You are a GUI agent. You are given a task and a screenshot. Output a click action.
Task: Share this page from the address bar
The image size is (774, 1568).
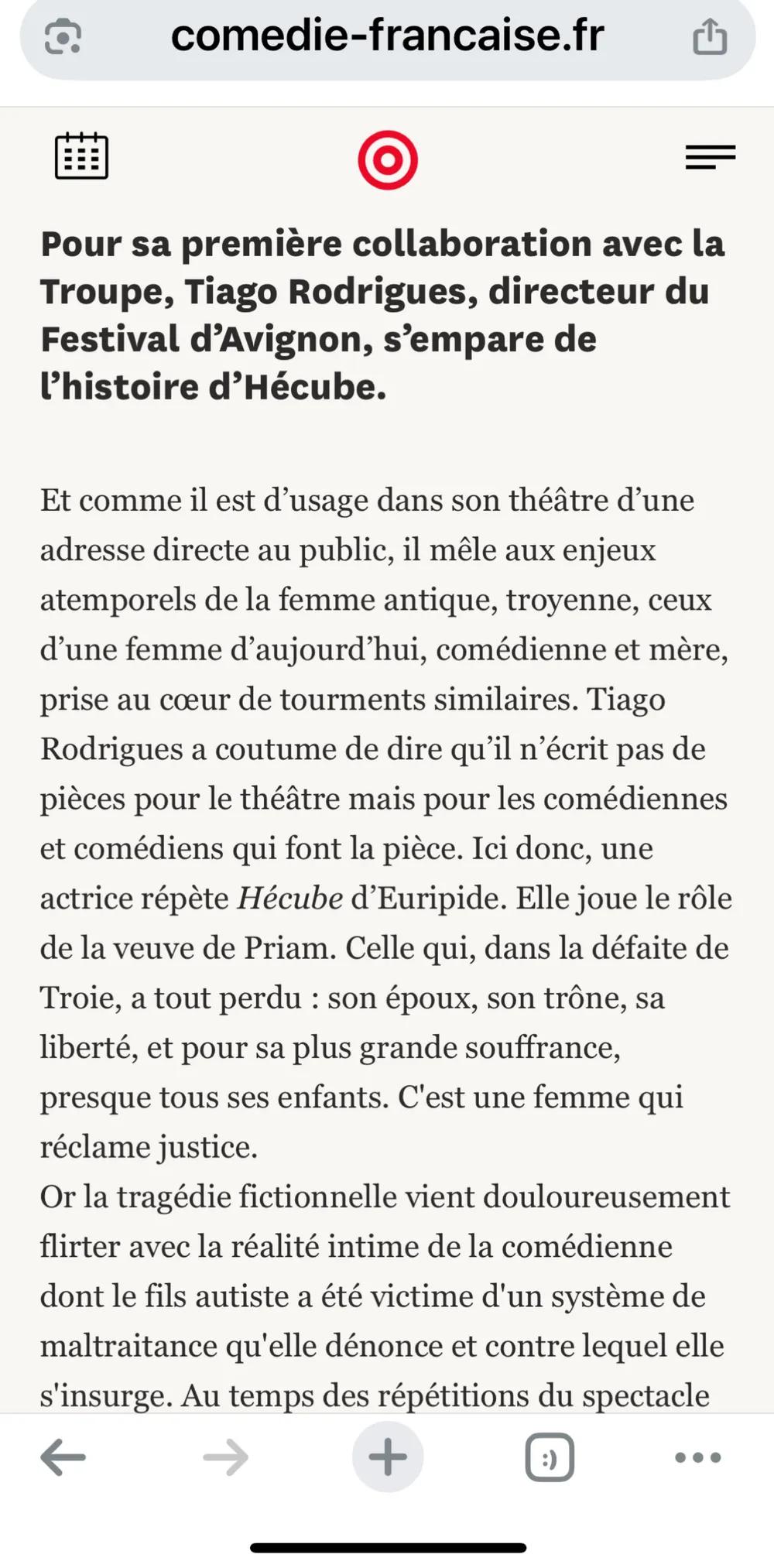(710, 36)
